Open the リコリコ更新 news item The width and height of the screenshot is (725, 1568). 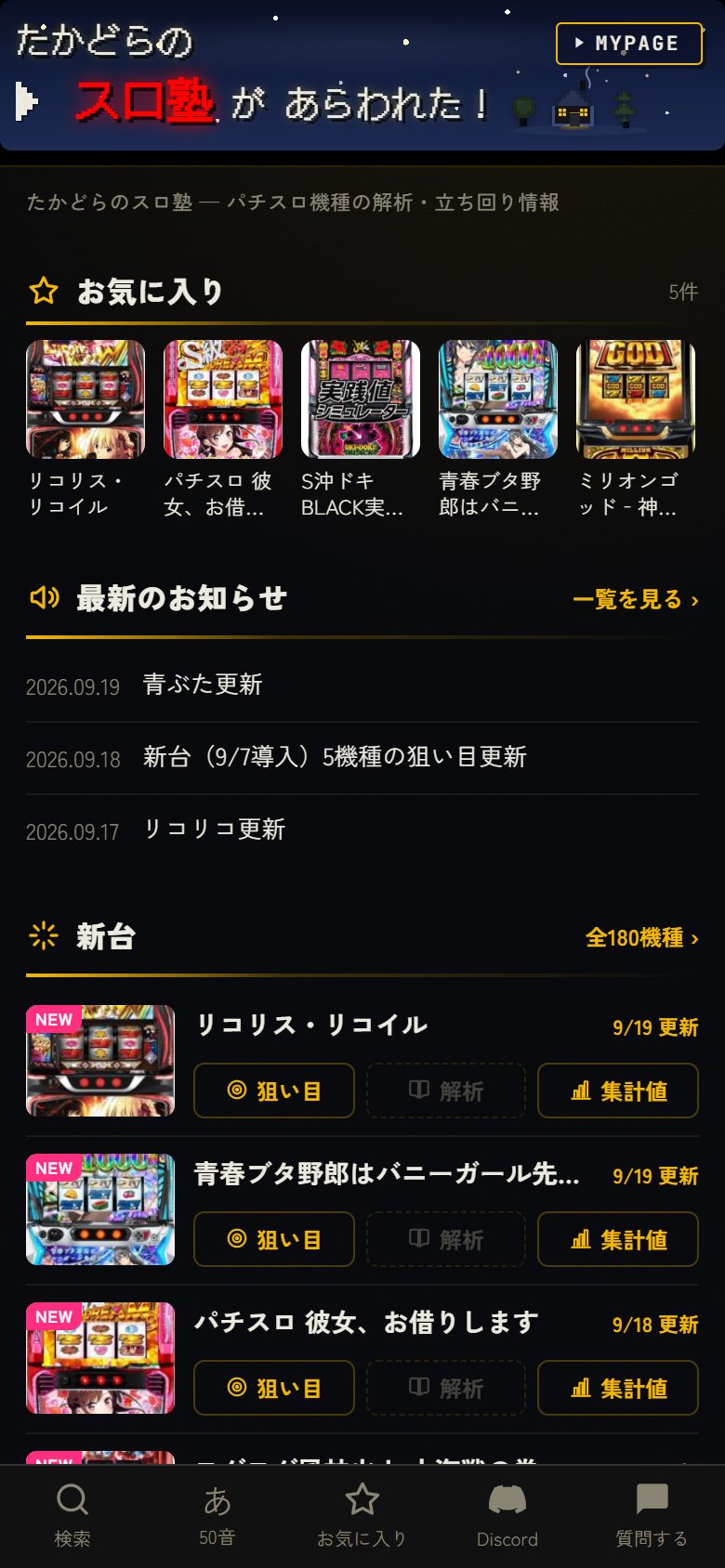[x=362, y=830]
